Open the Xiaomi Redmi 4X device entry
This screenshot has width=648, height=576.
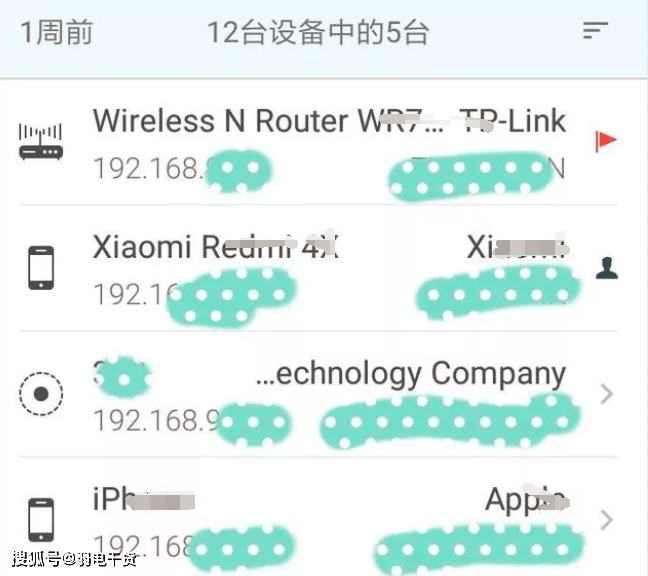tap(320, 268)
